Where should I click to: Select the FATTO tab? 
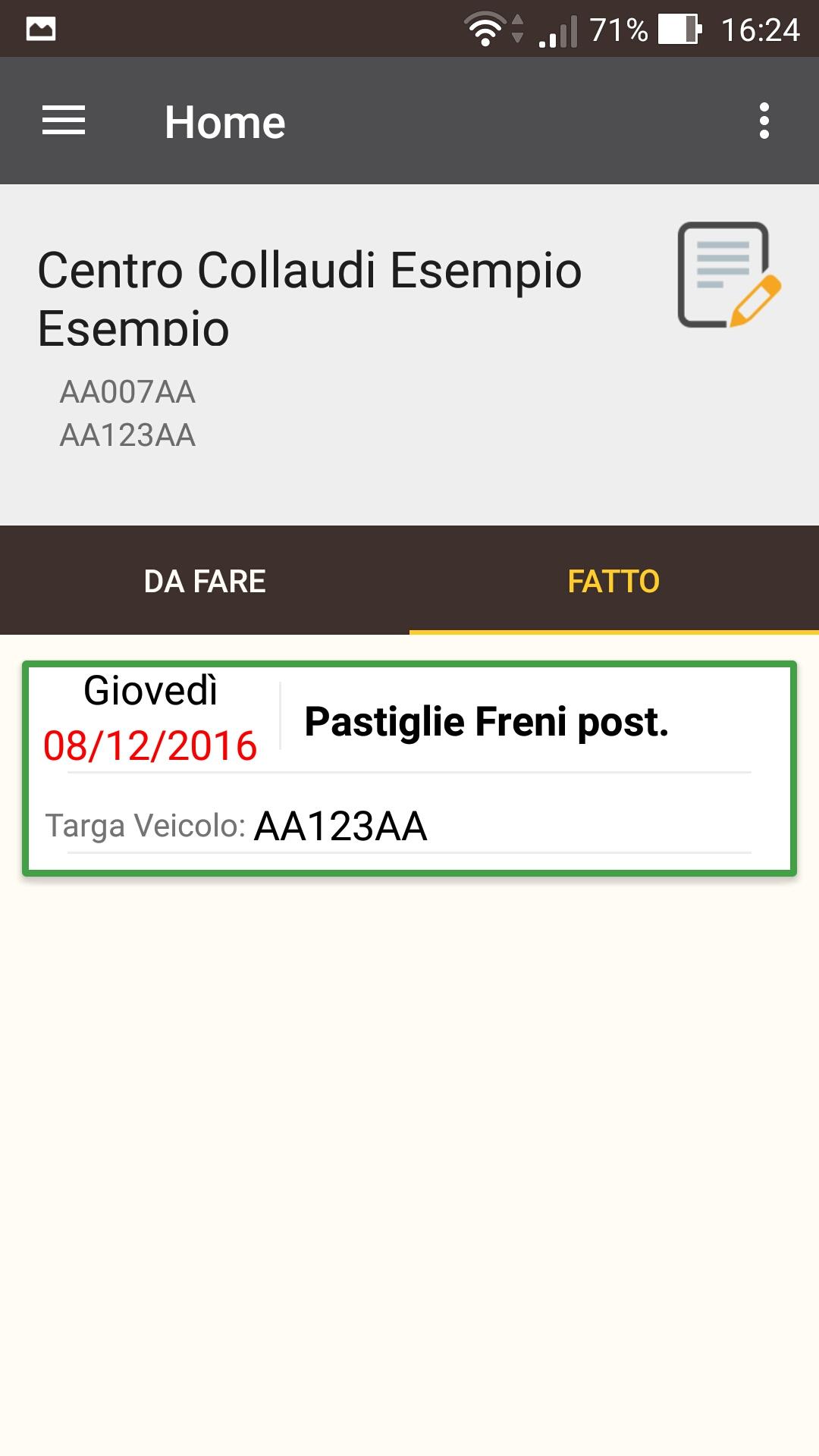point(613,582)
